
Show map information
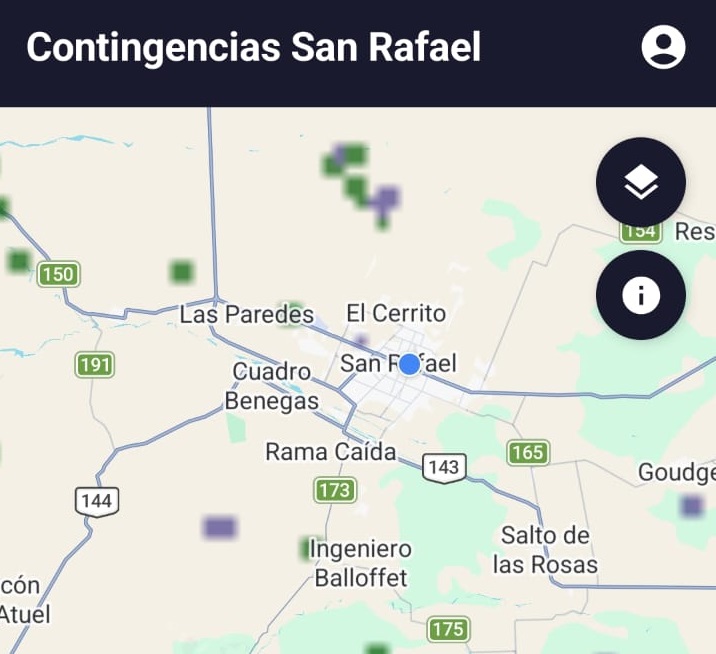tap(641, 295)
